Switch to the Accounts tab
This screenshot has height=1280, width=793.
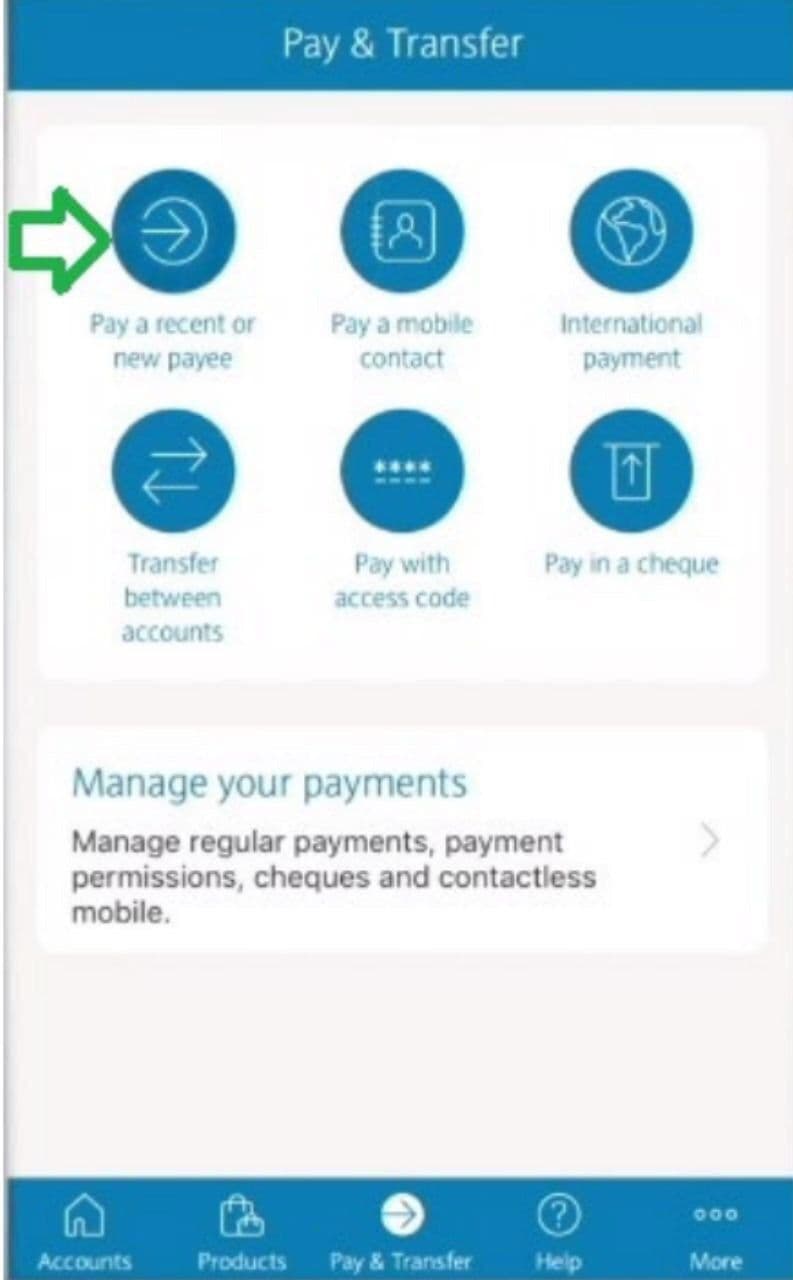point(84,1231)
